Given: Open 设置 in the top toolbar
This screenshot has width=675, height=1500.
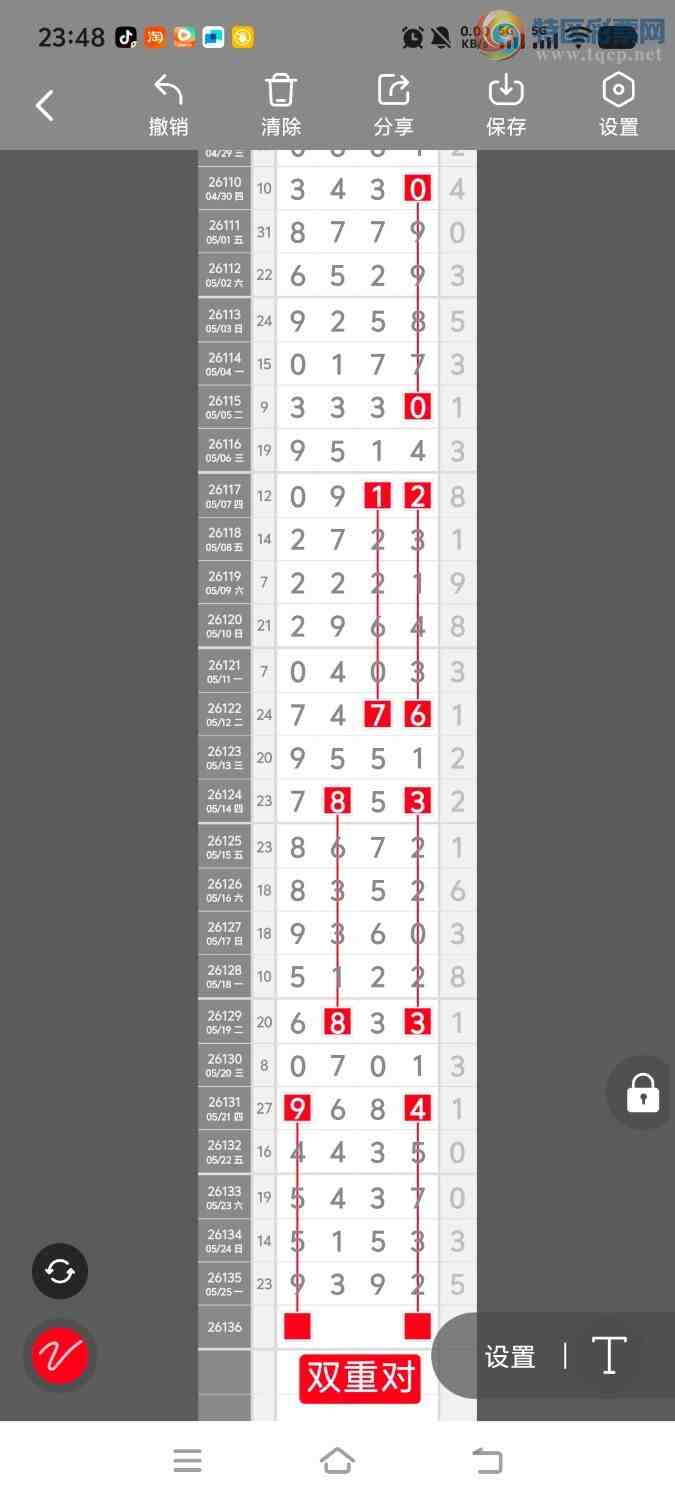Looking at the screenshot, I should tap(618, 105).
